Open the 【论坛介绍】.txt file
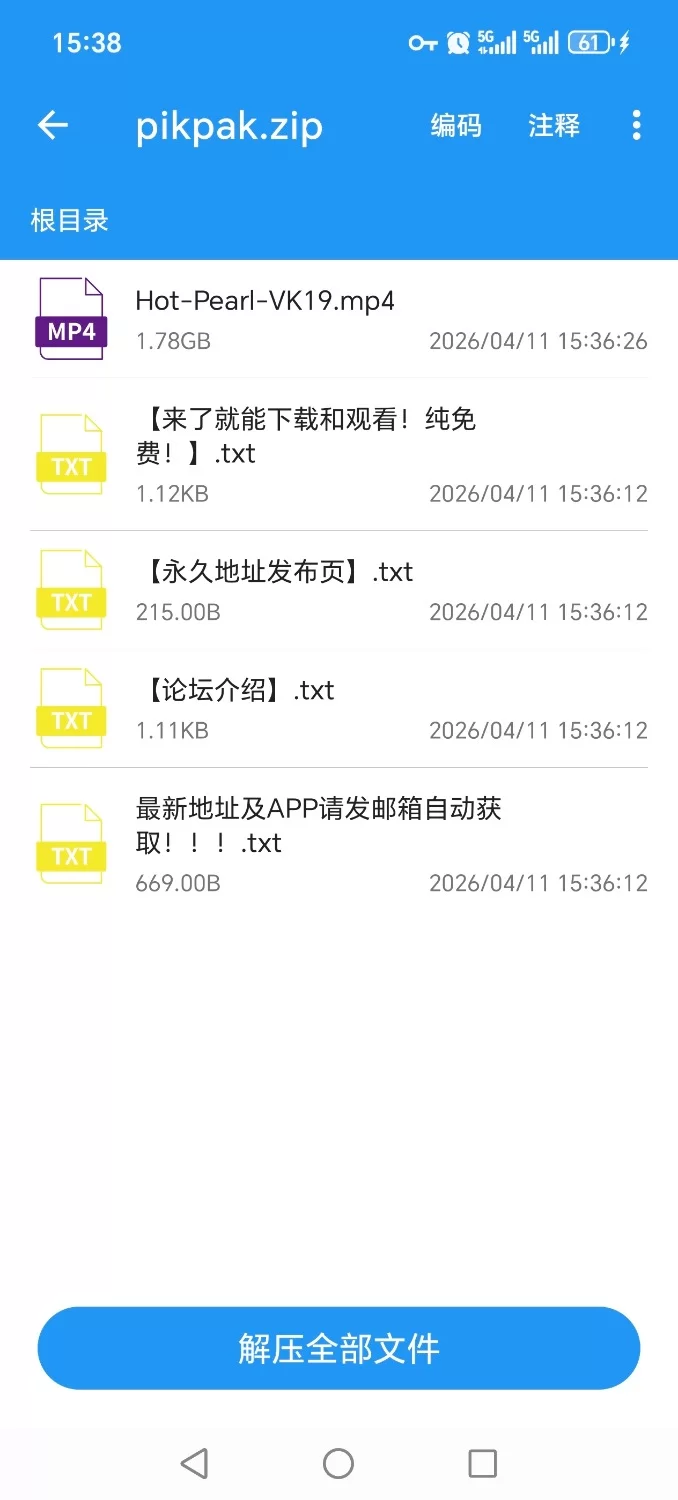This screenshot has width=678, height=1500. (338, 708)
